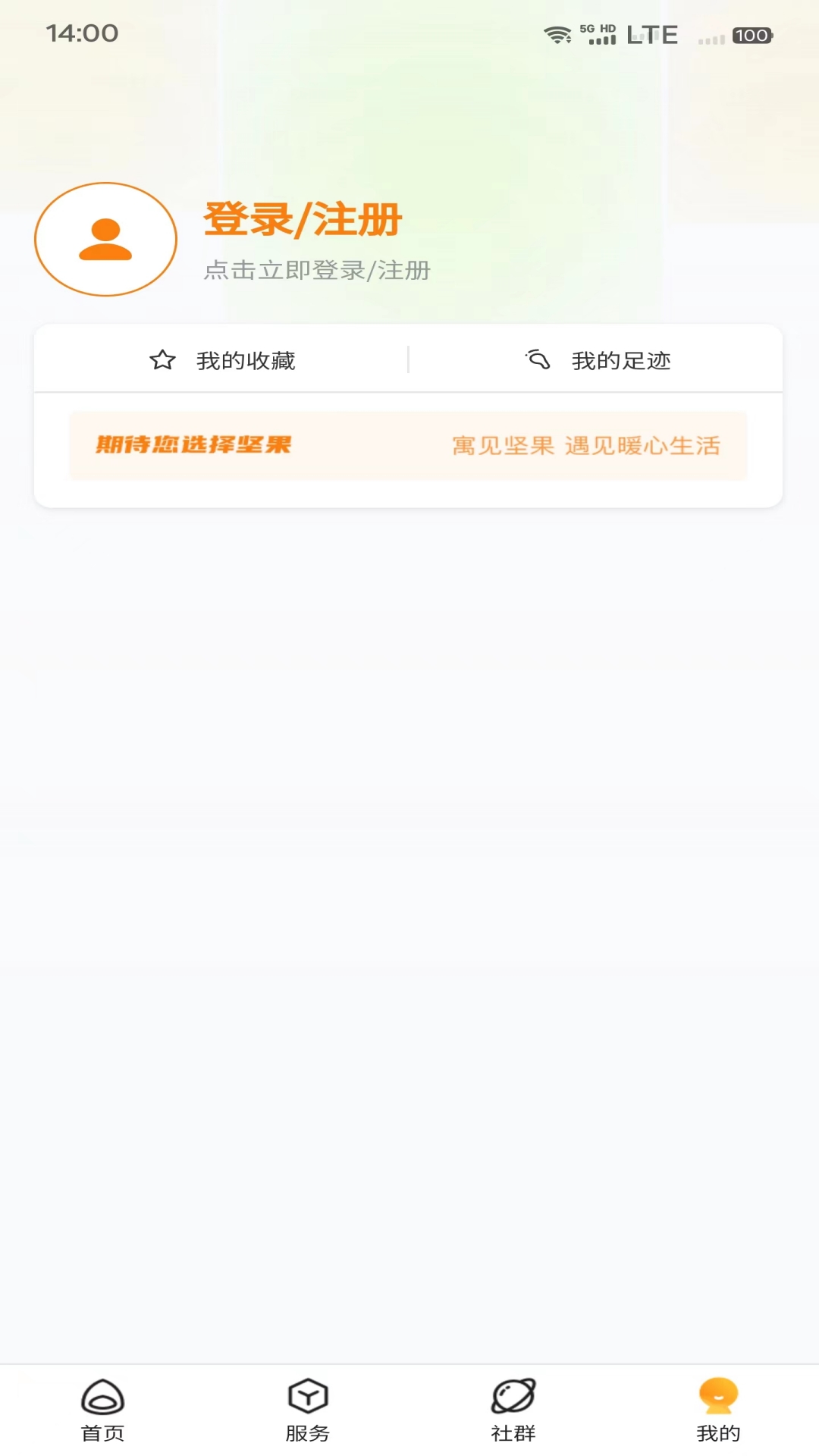Tap the 期待您选择坚果 promo banner
The image size is (819, 1456).
[194, 444]
